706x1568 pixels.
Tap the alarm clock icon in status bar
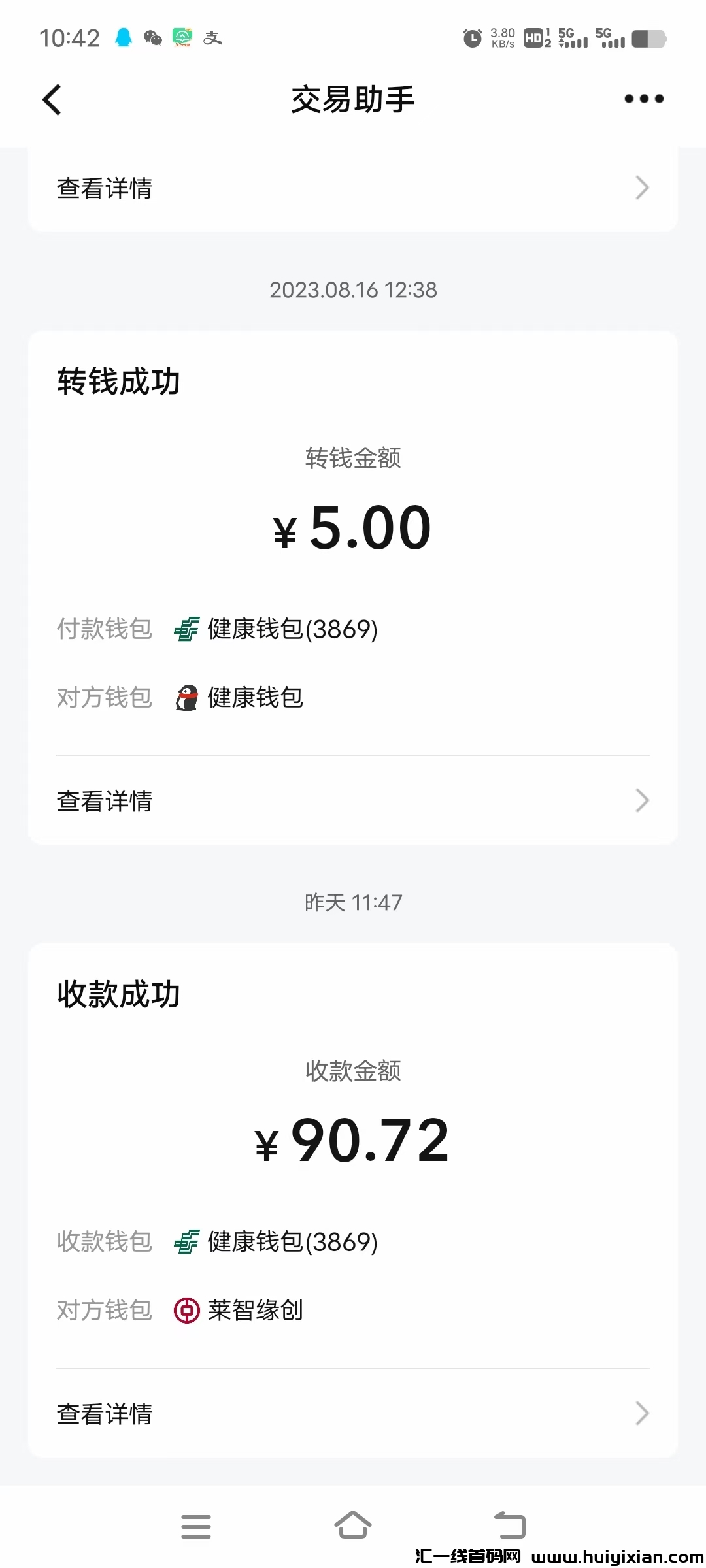pyautogui.click(x=472, y=37)
